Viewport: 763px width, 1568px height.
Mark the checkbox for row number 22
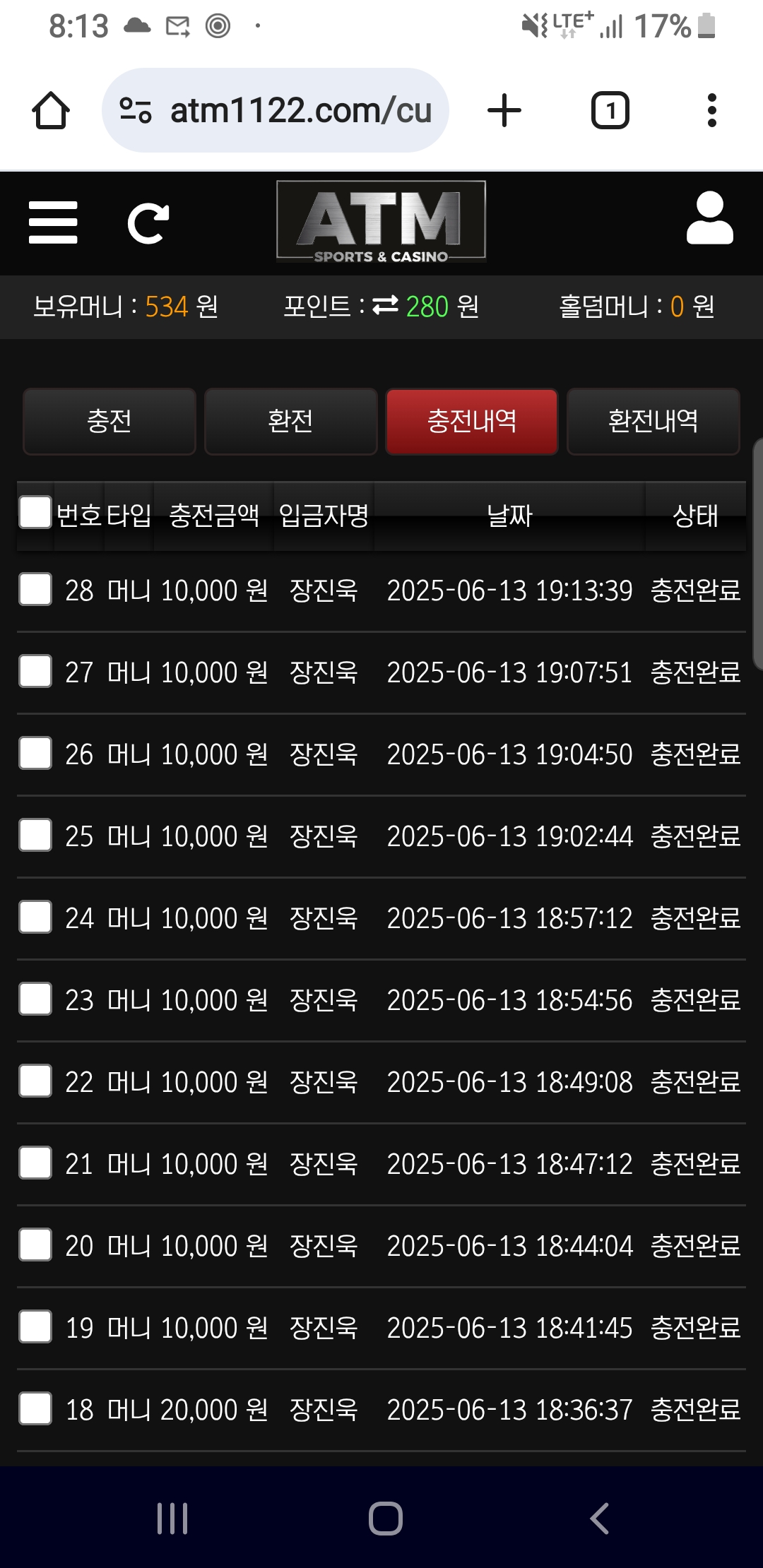35,1081
